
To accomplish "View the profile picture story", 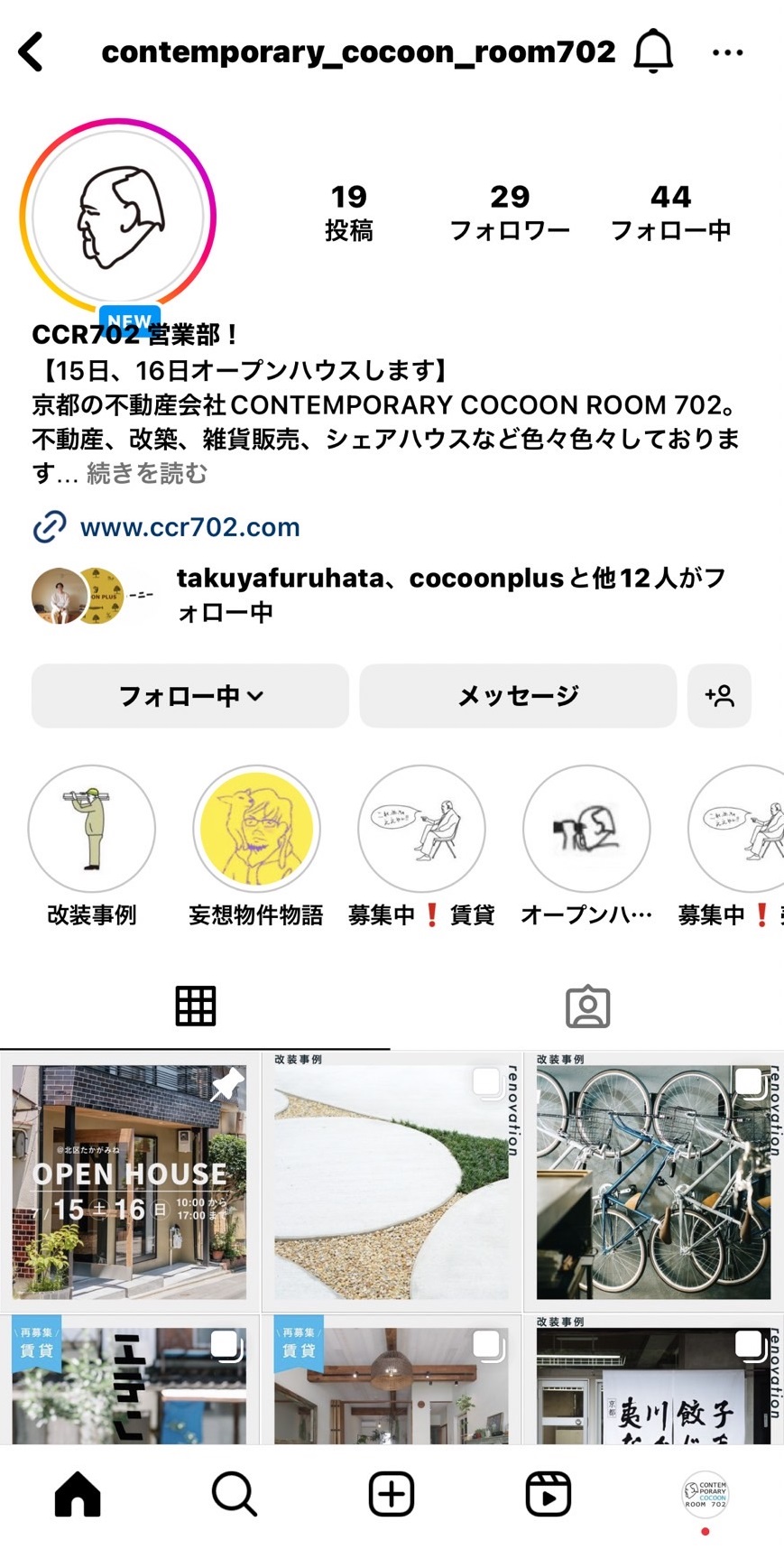I will point(118,217).
